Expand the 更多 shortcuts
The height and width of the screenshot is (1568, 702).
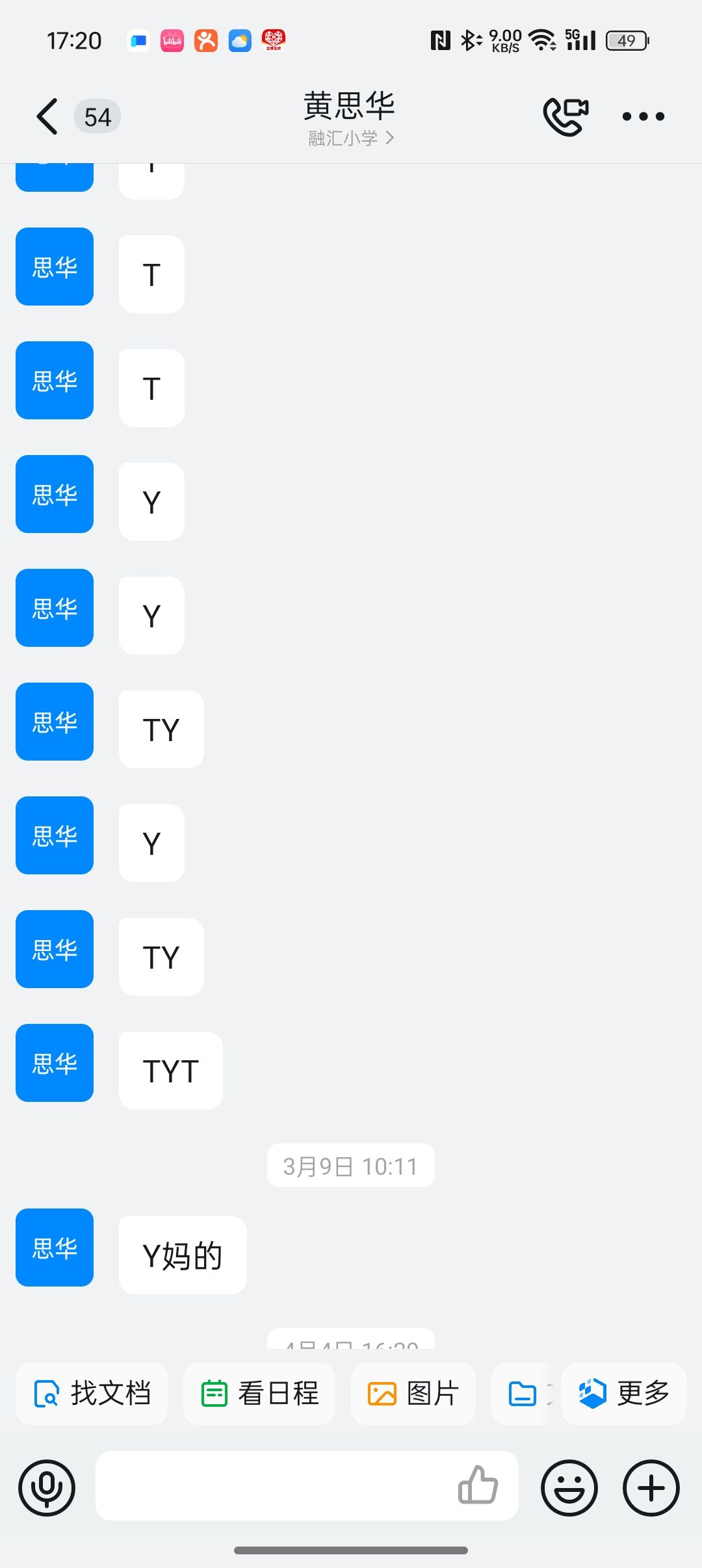(623, 1394)
